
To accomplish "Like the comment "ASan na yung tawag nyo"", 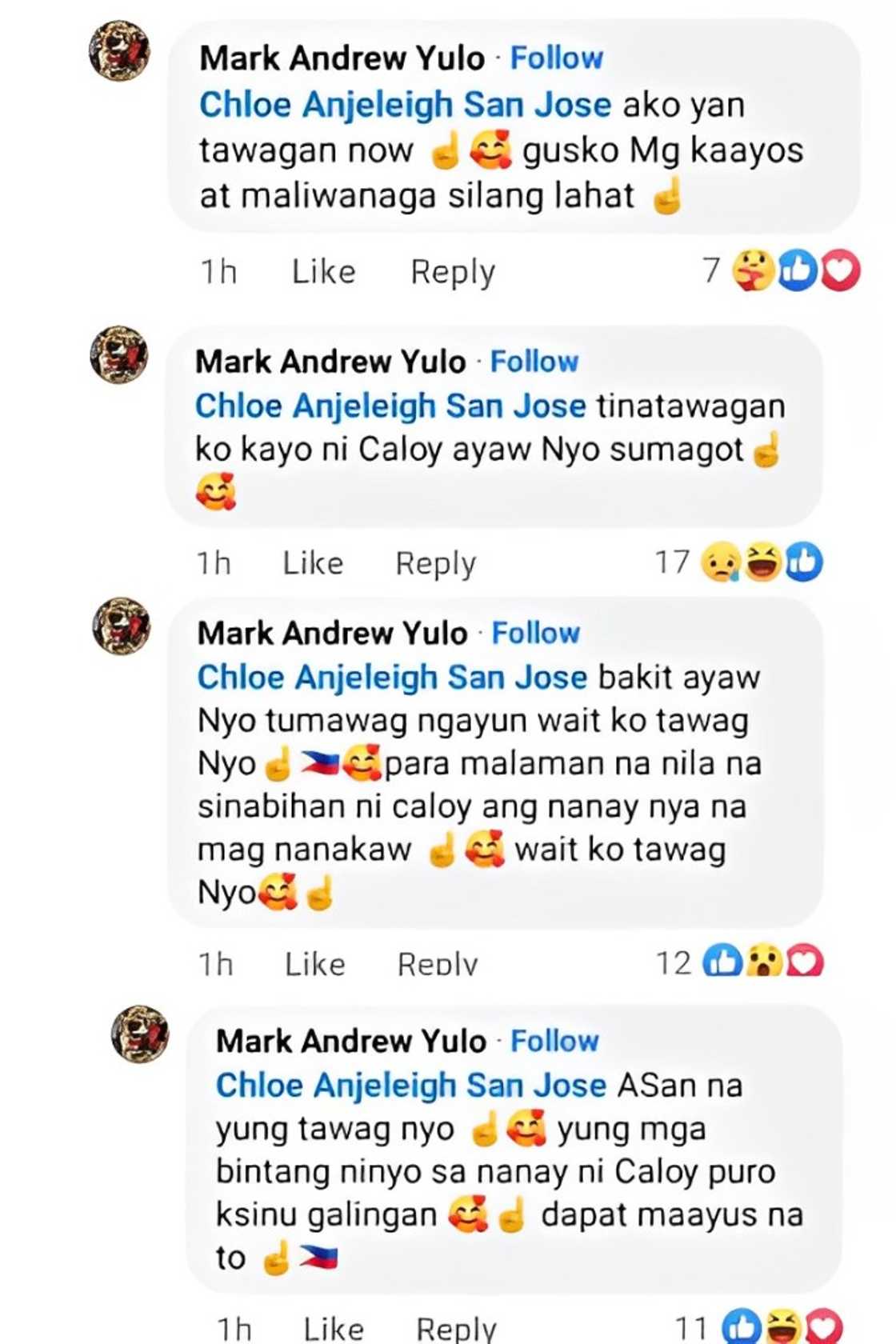I will [x=334, y=1329].
